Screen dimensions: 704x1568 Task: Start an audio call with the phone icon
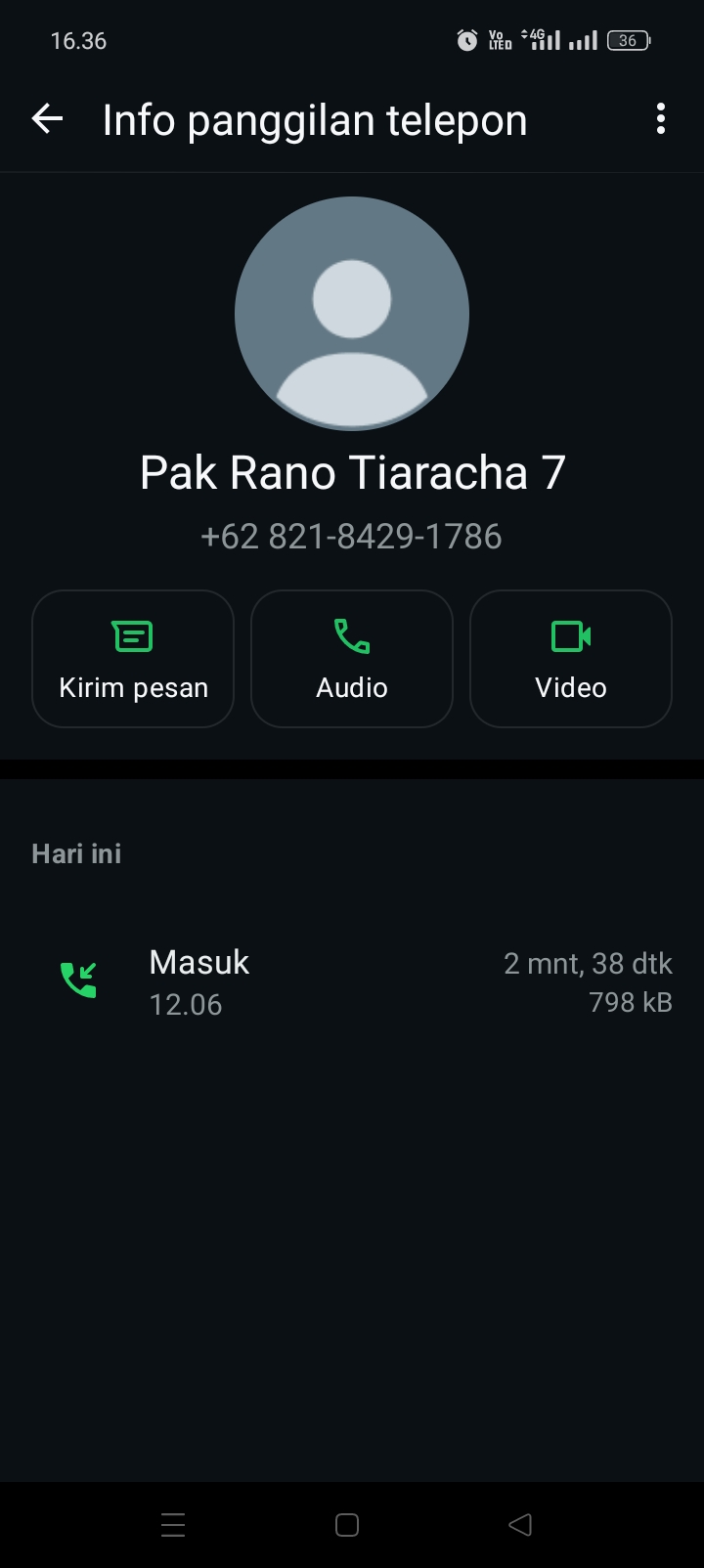coord(351,635)
